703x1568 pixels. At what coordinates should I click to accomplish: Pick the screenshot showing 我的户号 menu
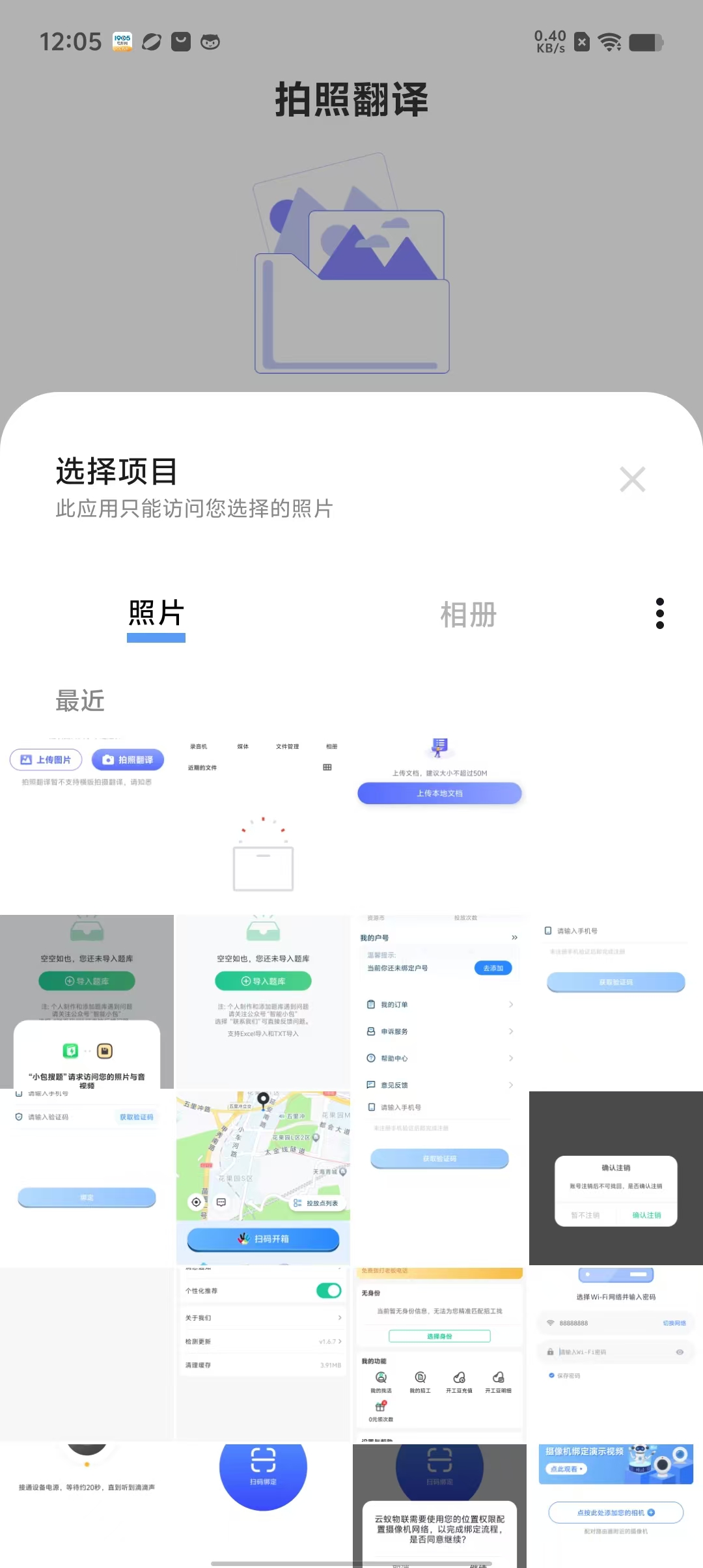click(x=439, y=1001)
